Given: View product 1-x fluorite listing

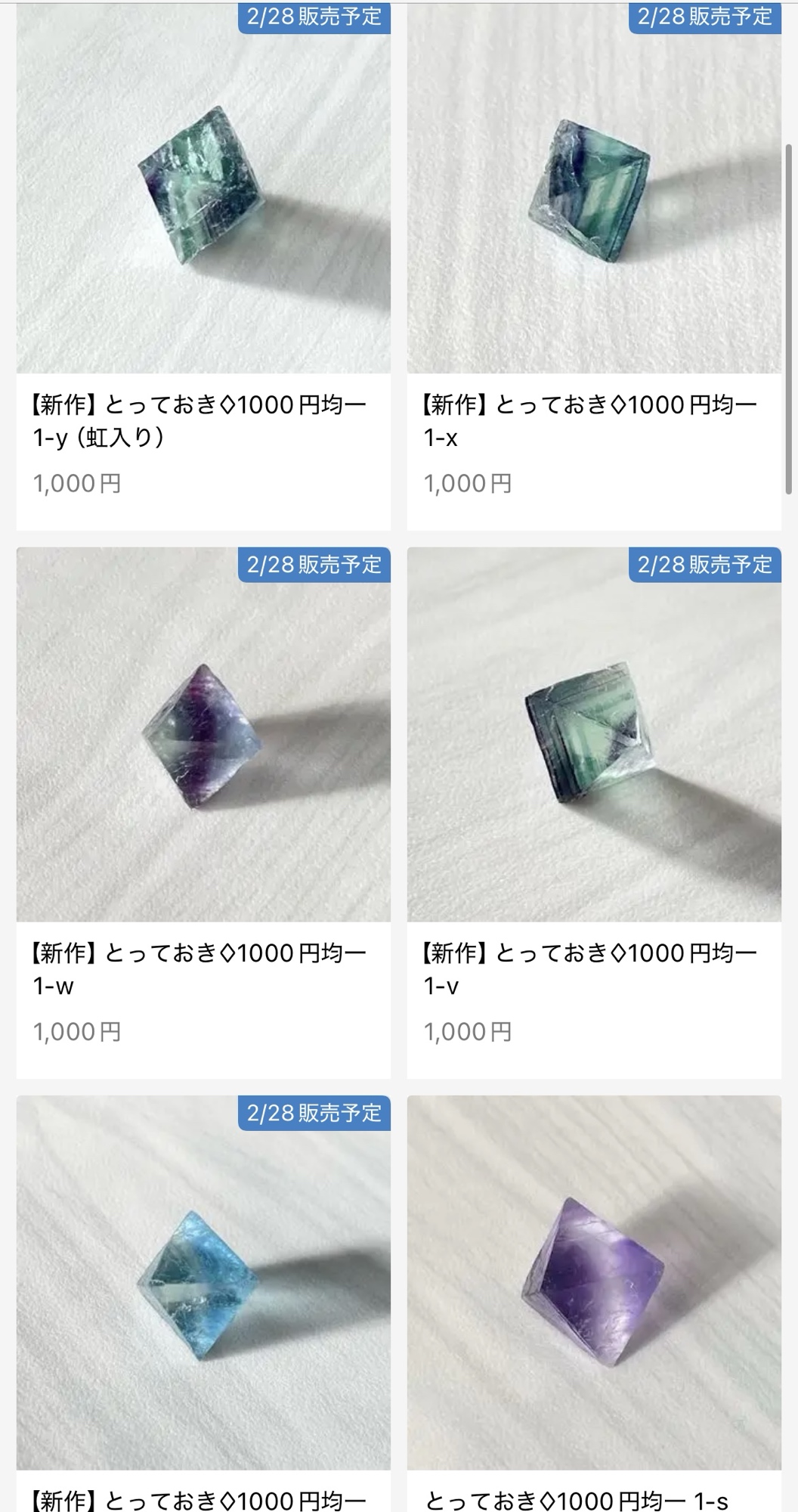Looking at the screenshot, I should [x=594, y=189].
